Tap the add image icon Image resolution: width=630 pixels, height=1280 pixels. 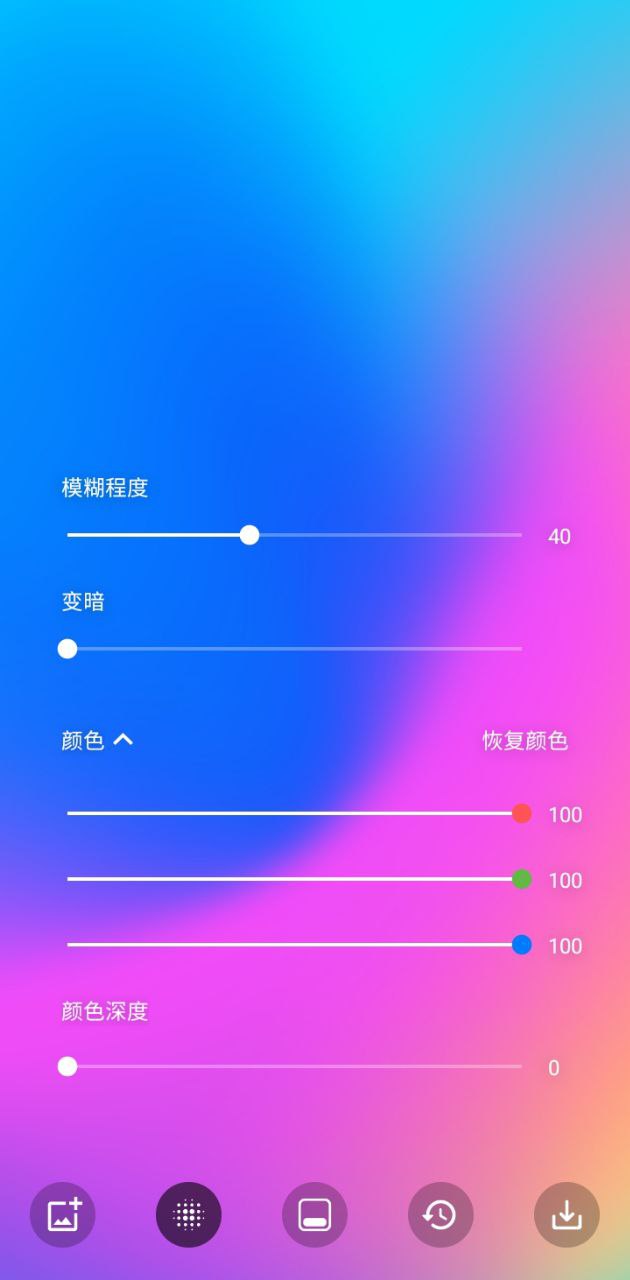pyautogui.click(x=63, y=1215)
